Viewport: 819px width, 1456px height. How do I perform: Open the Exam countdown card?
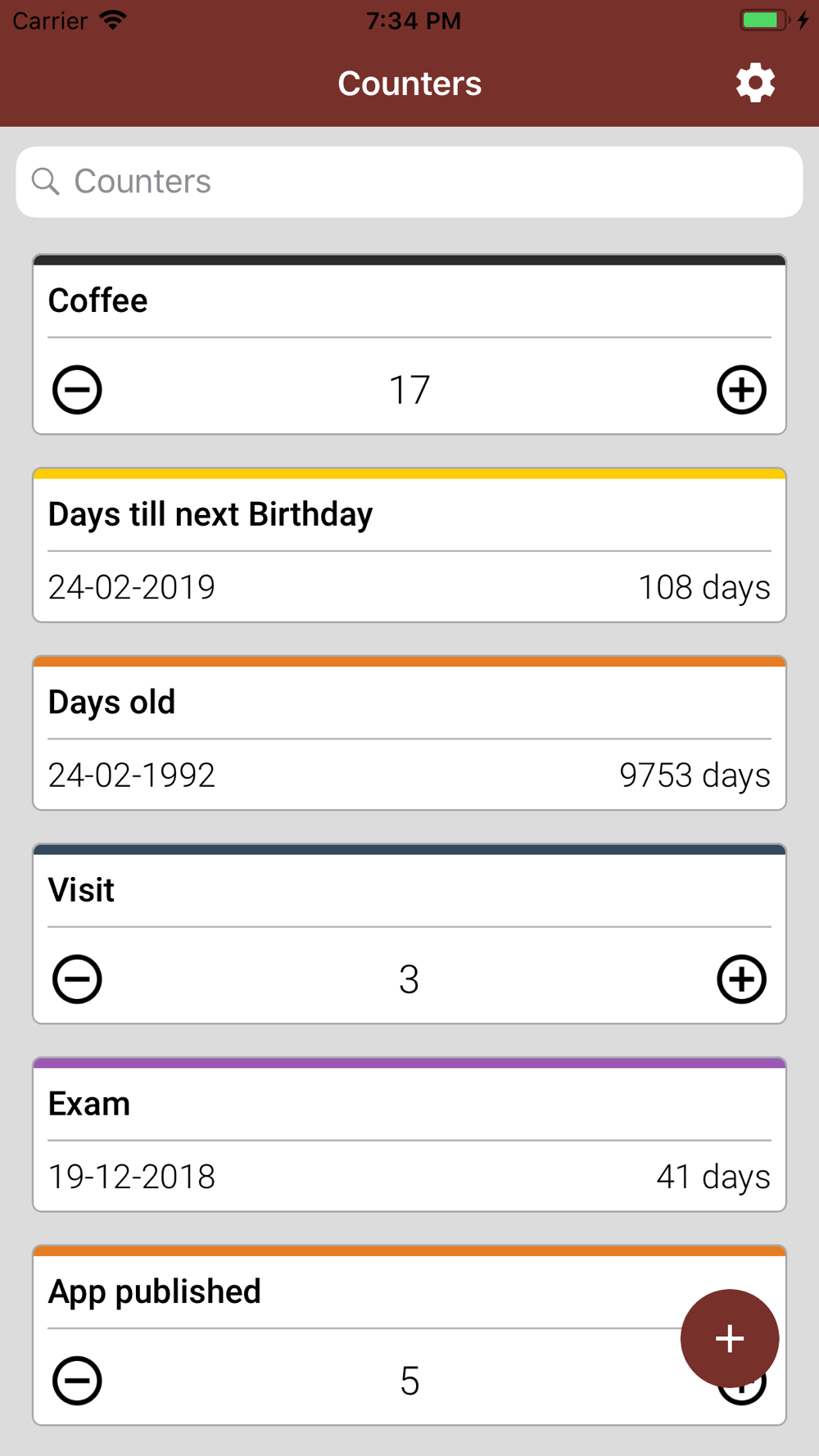tap(409, 1135)
